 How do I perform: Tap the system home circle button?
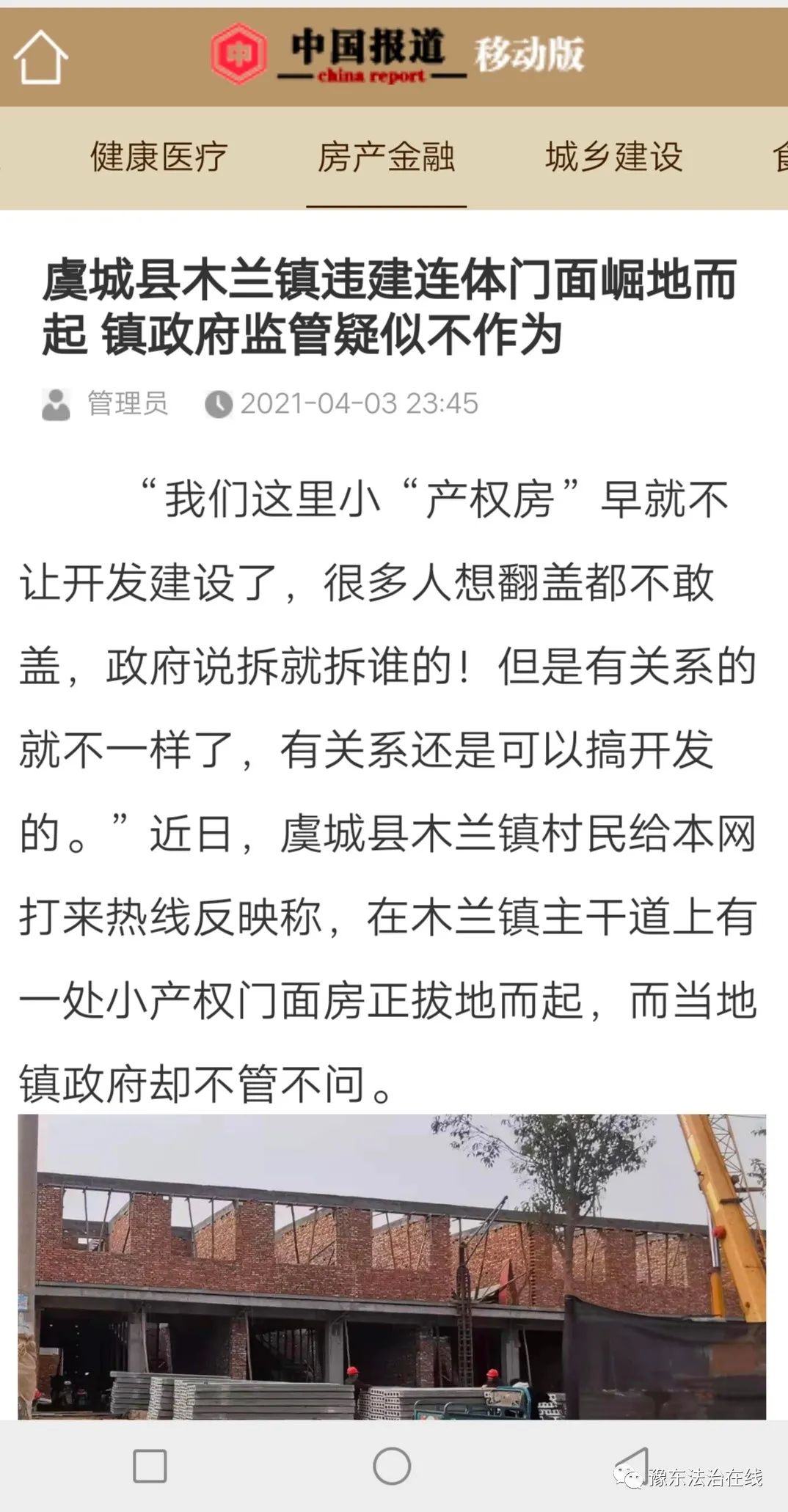(x=392, y=1466)
